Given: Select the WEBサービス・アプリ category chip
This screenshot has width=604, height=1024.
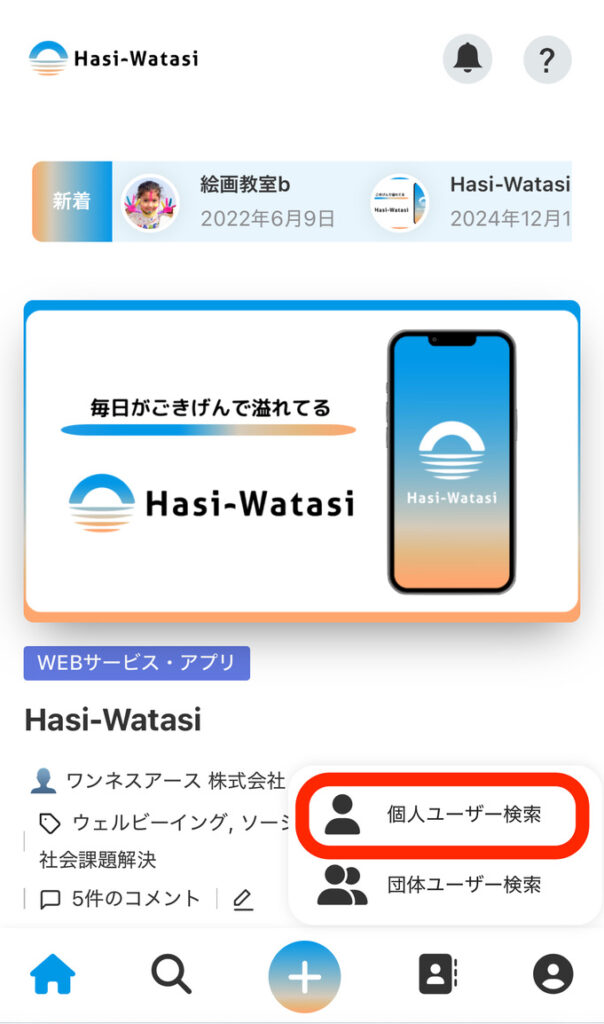Looking at the screenshot, I should 137,662.
